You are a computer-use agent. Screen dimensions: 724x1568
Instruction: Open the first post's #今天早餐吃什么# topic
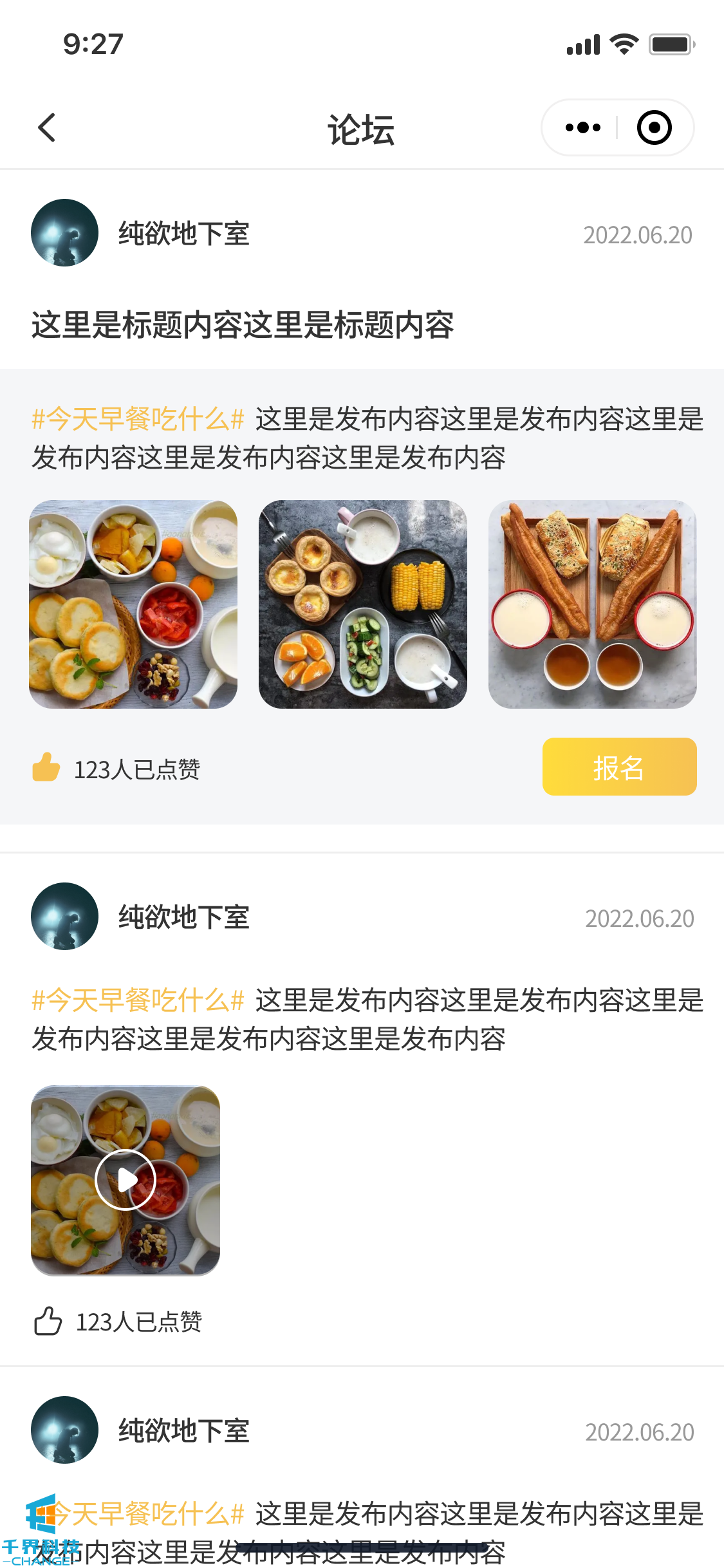click(138, 419)
